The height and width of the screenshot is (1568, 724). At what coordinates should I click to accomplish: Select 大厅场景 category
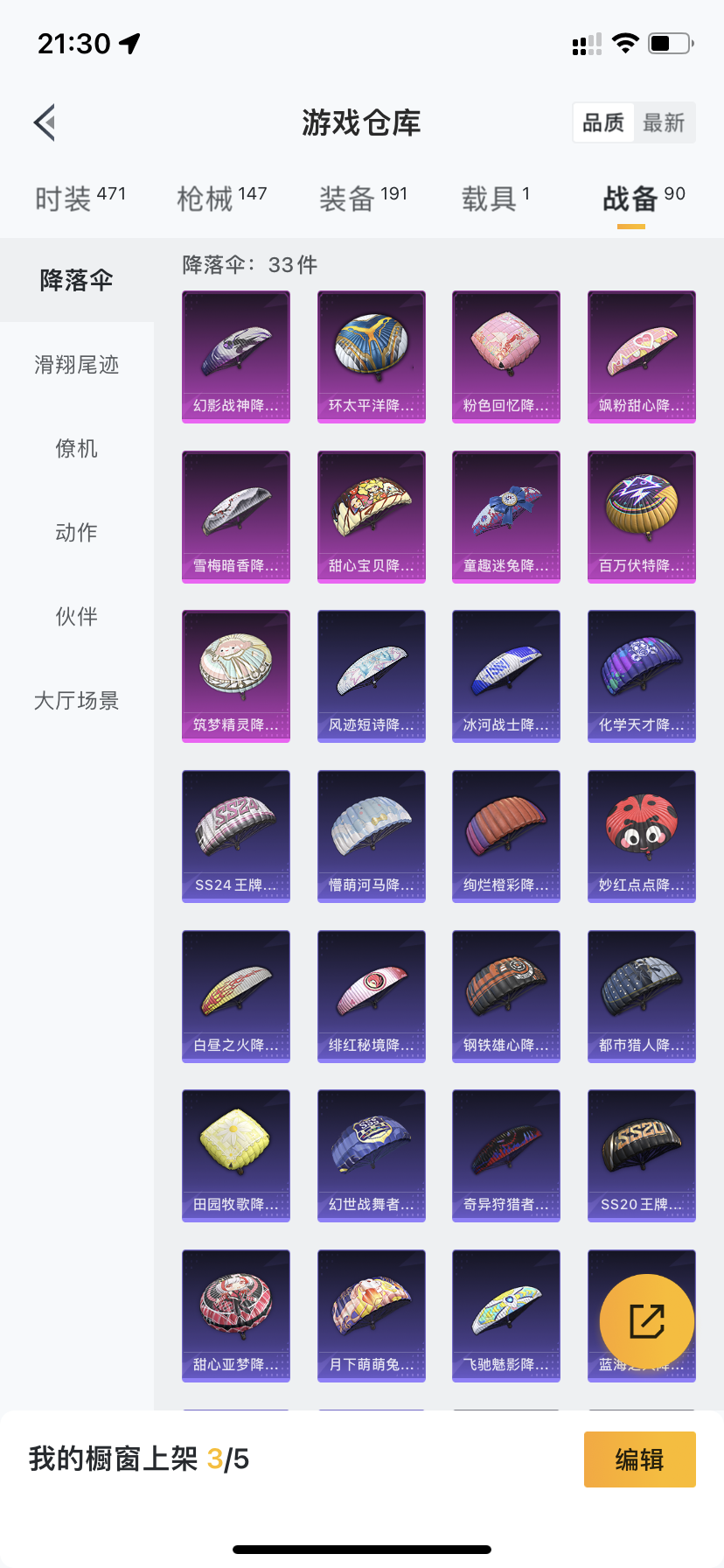(x=77, y=701)
